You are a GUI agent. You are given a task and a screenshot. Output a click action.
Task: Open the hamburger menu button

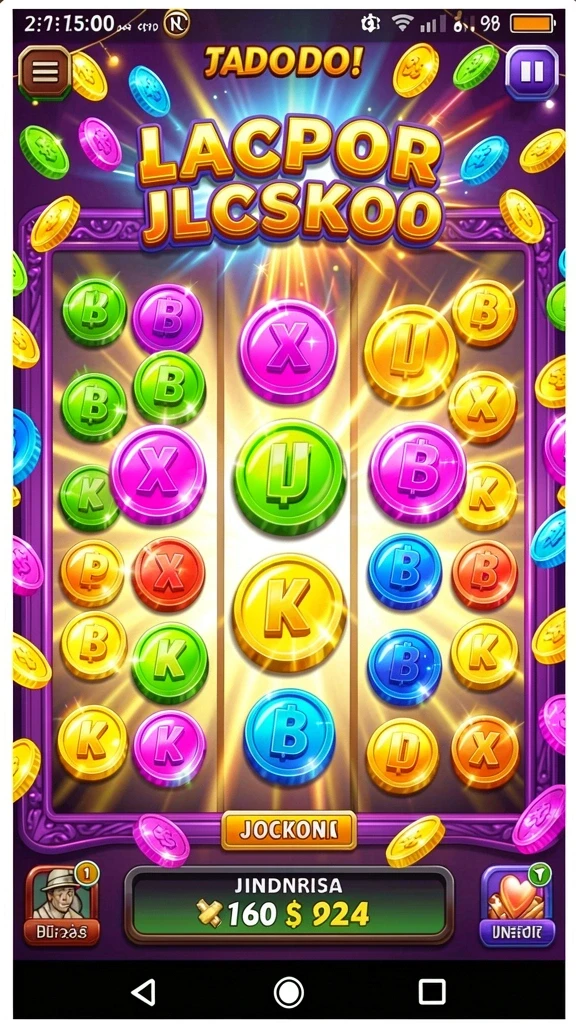click(x=44, y=72)
